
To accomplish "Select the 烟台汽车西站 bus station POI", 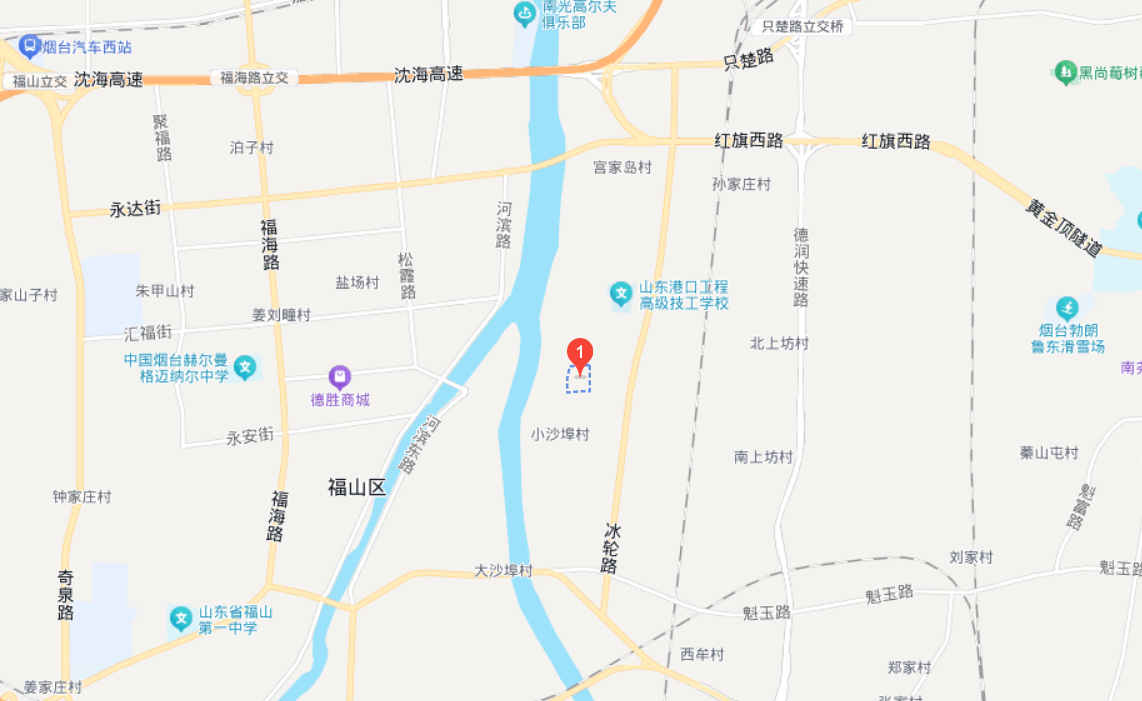I will point(29,46).
